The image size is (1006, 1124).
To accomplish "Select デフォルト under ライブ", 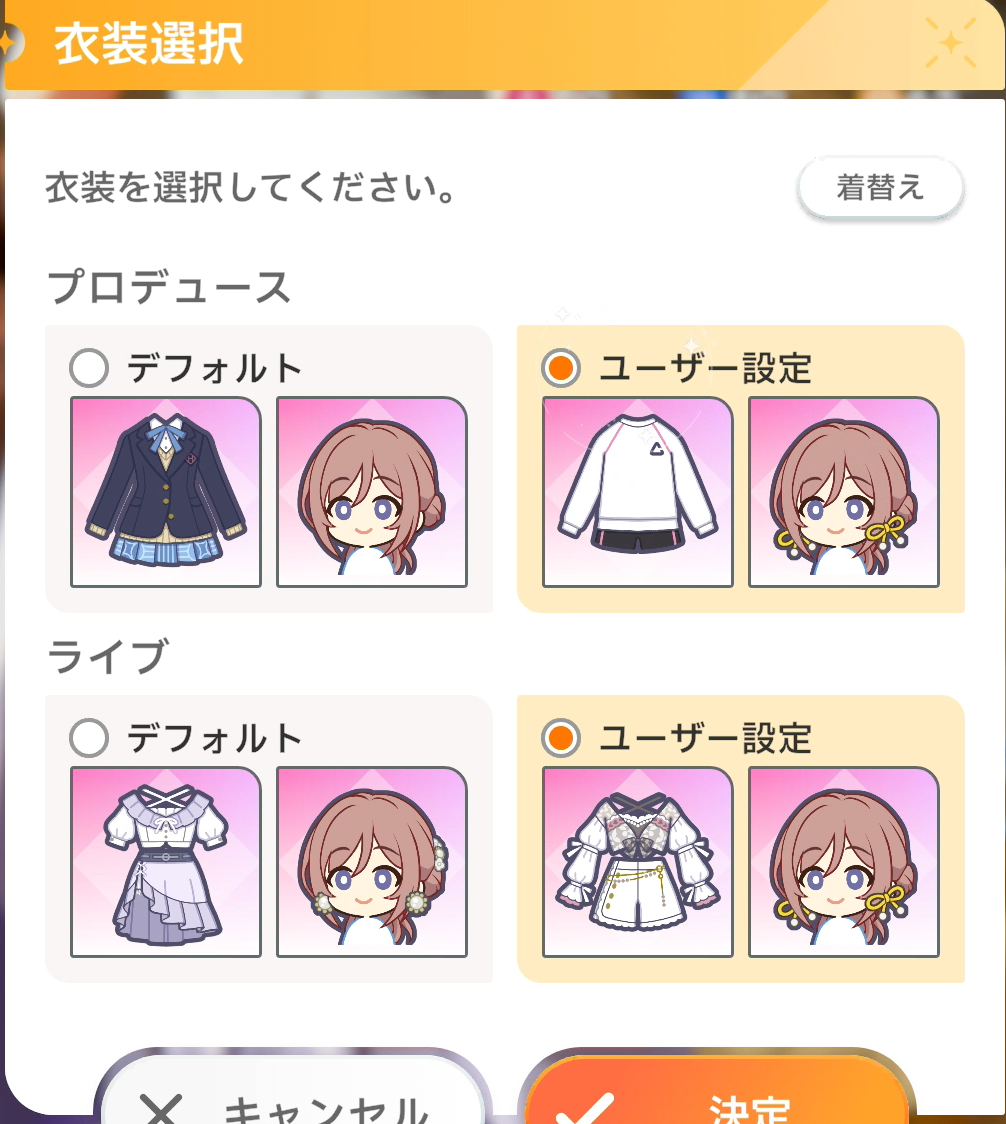I will click(x=90, y=739).
